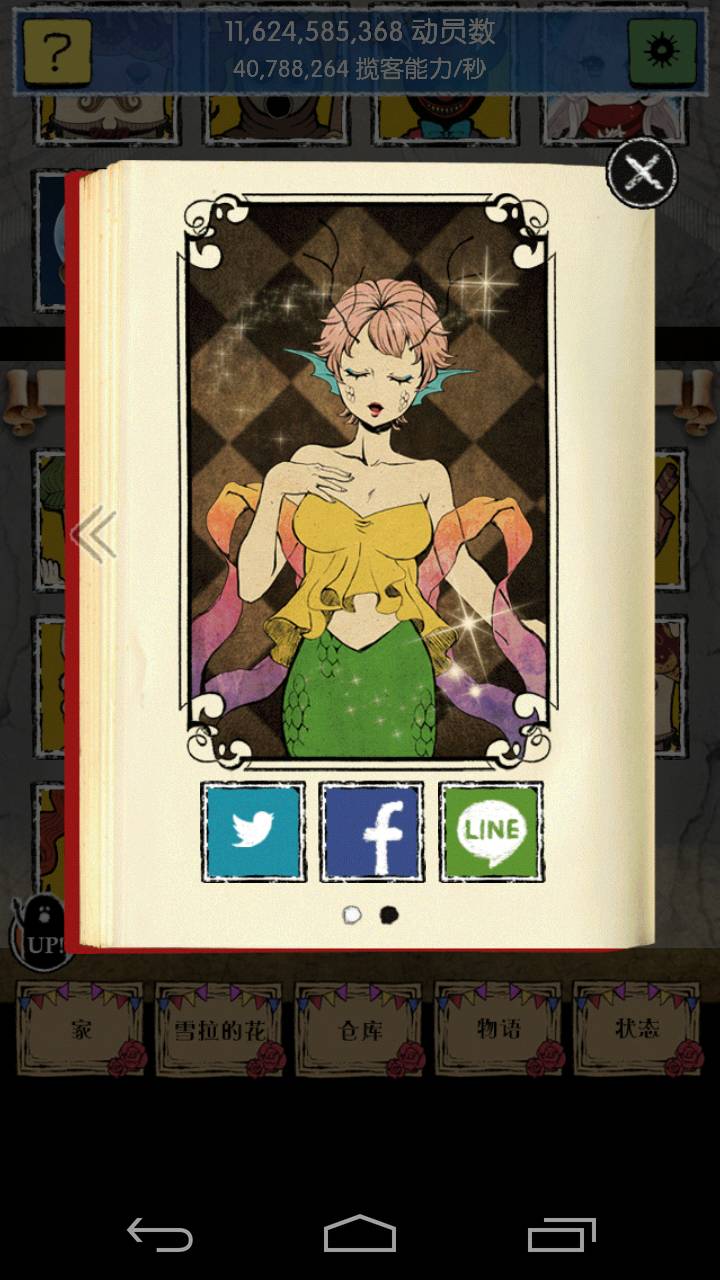
Task: Select the 状态 tab
Action: pyautogui.click(x=636, y=1030)
